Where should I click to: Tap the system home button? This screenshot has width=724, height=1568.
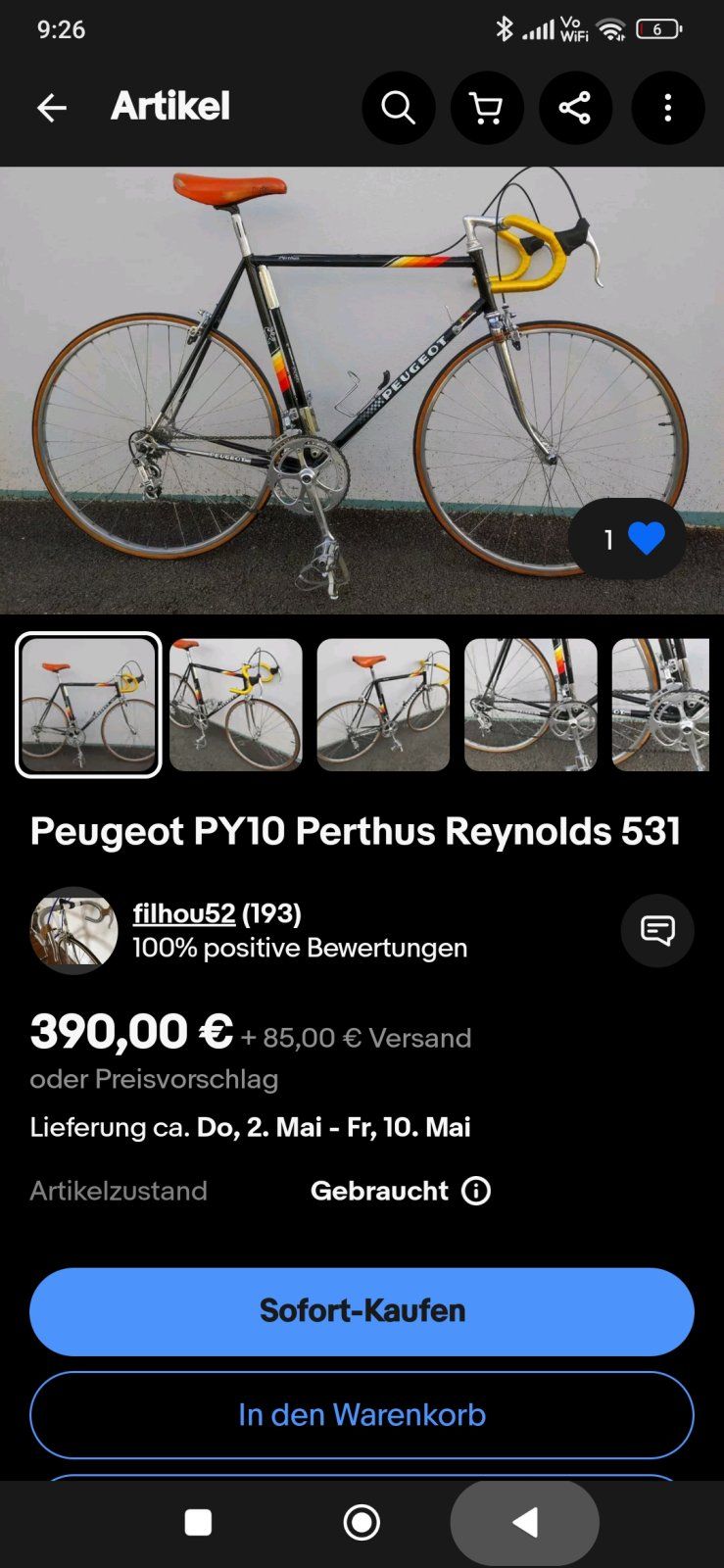point(362,1522)
